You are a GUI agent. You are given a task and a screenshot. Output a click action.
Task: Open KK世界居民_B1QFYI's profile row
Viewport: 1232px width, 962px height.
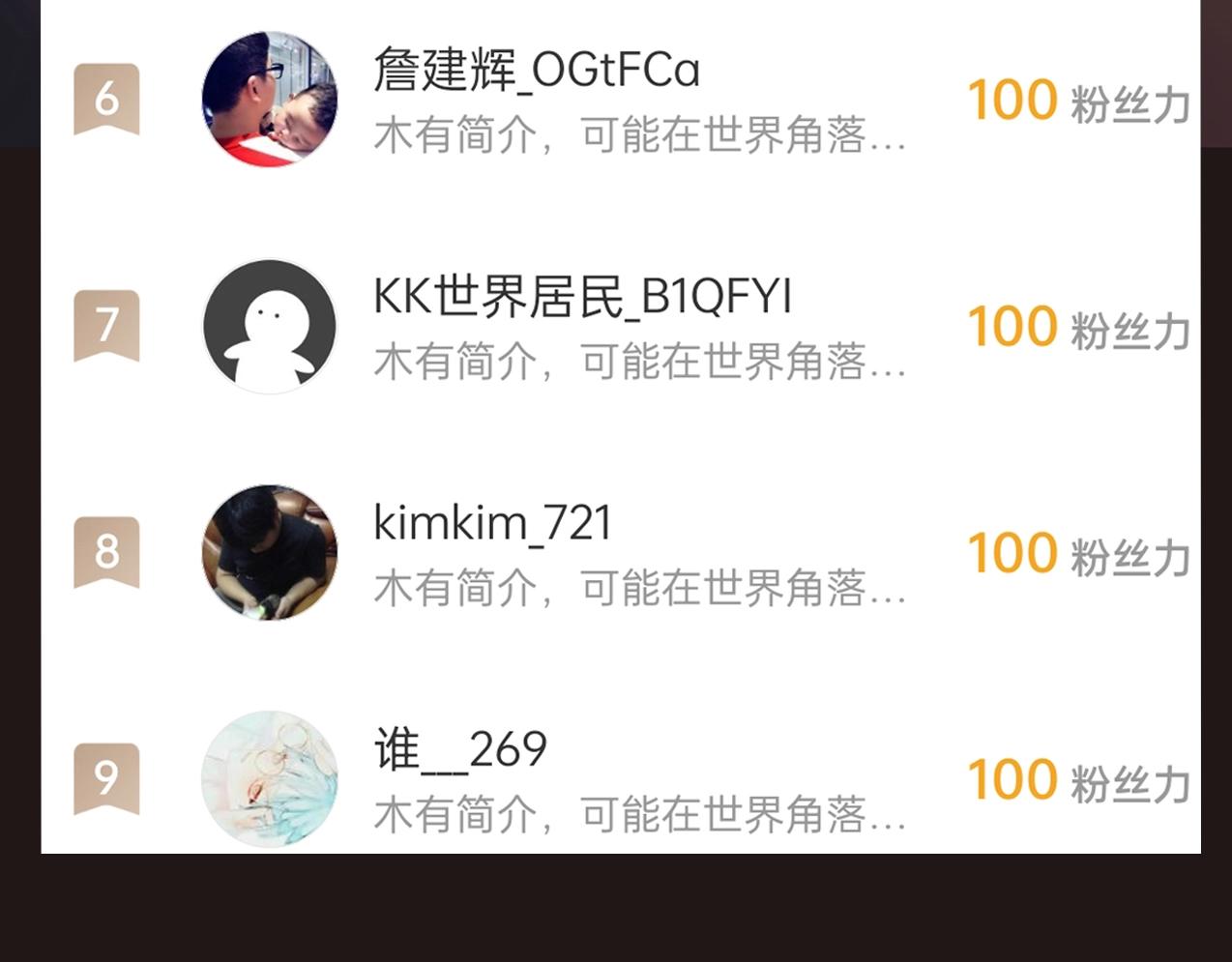621,326
